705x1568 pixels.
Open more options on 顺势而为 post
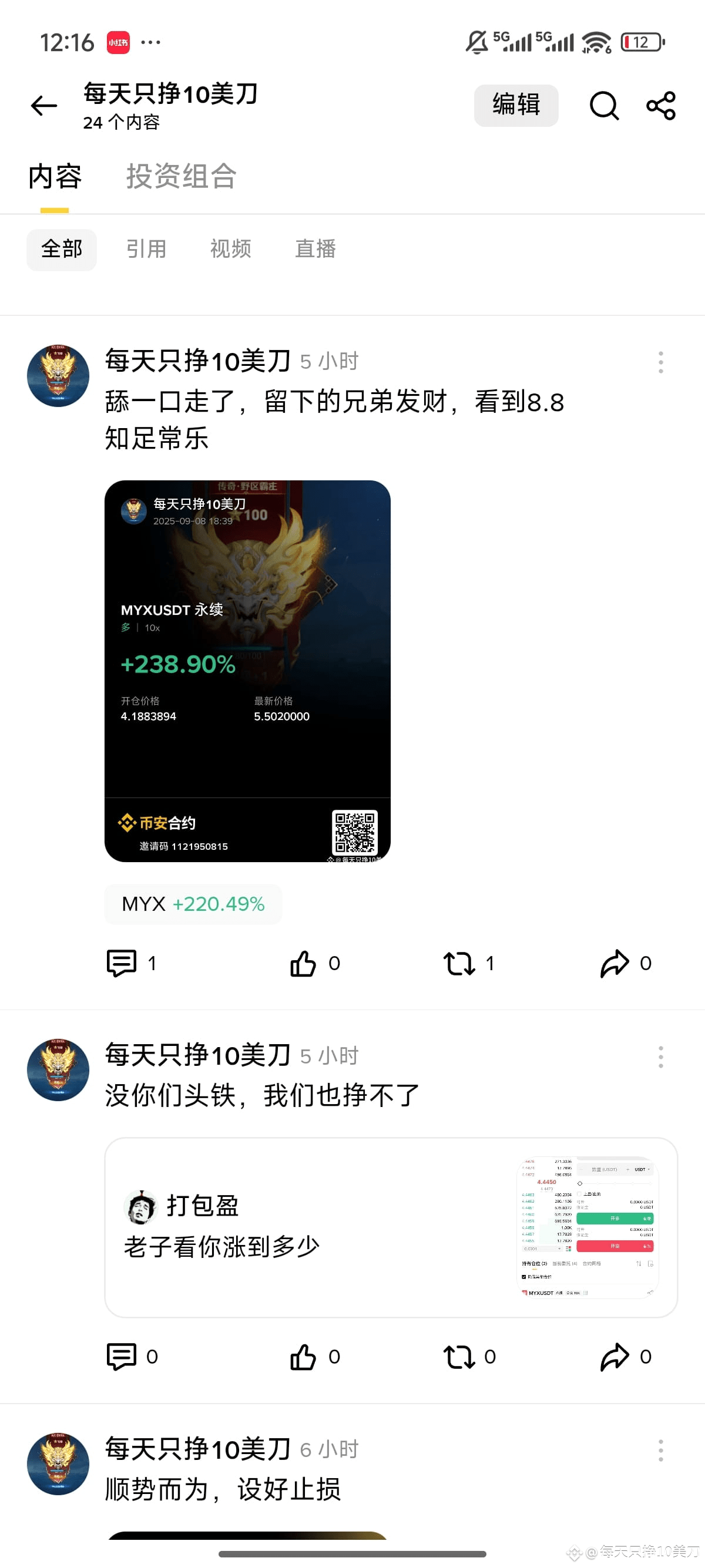(x=660, y=1451)
